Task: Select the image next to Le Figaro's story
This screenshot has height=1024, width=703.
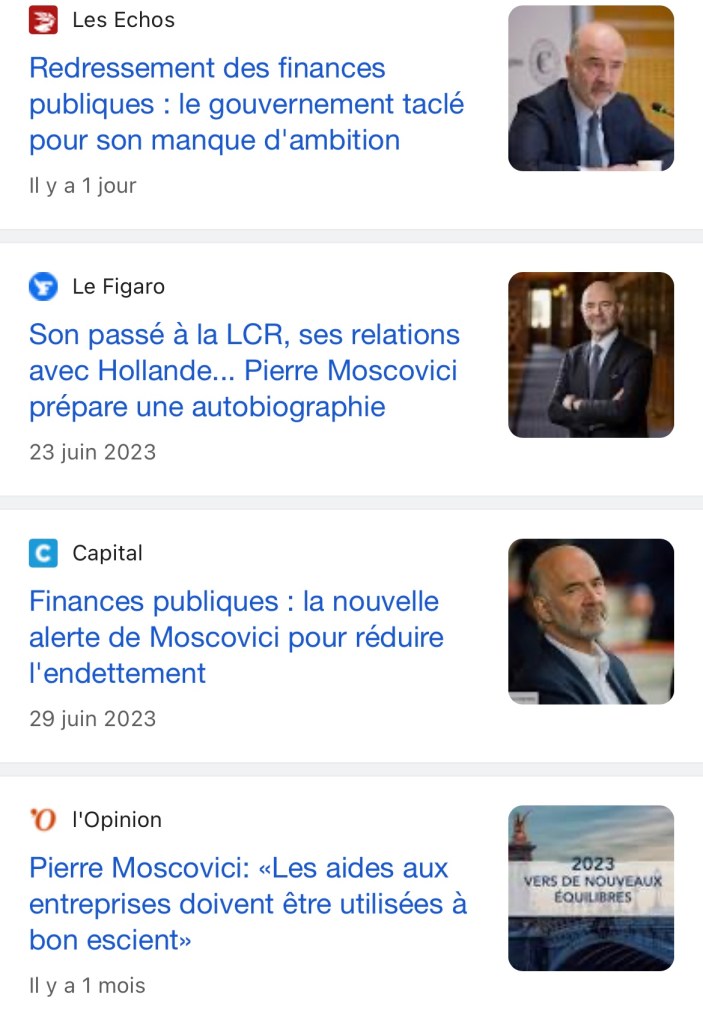Action: point(591,355)
